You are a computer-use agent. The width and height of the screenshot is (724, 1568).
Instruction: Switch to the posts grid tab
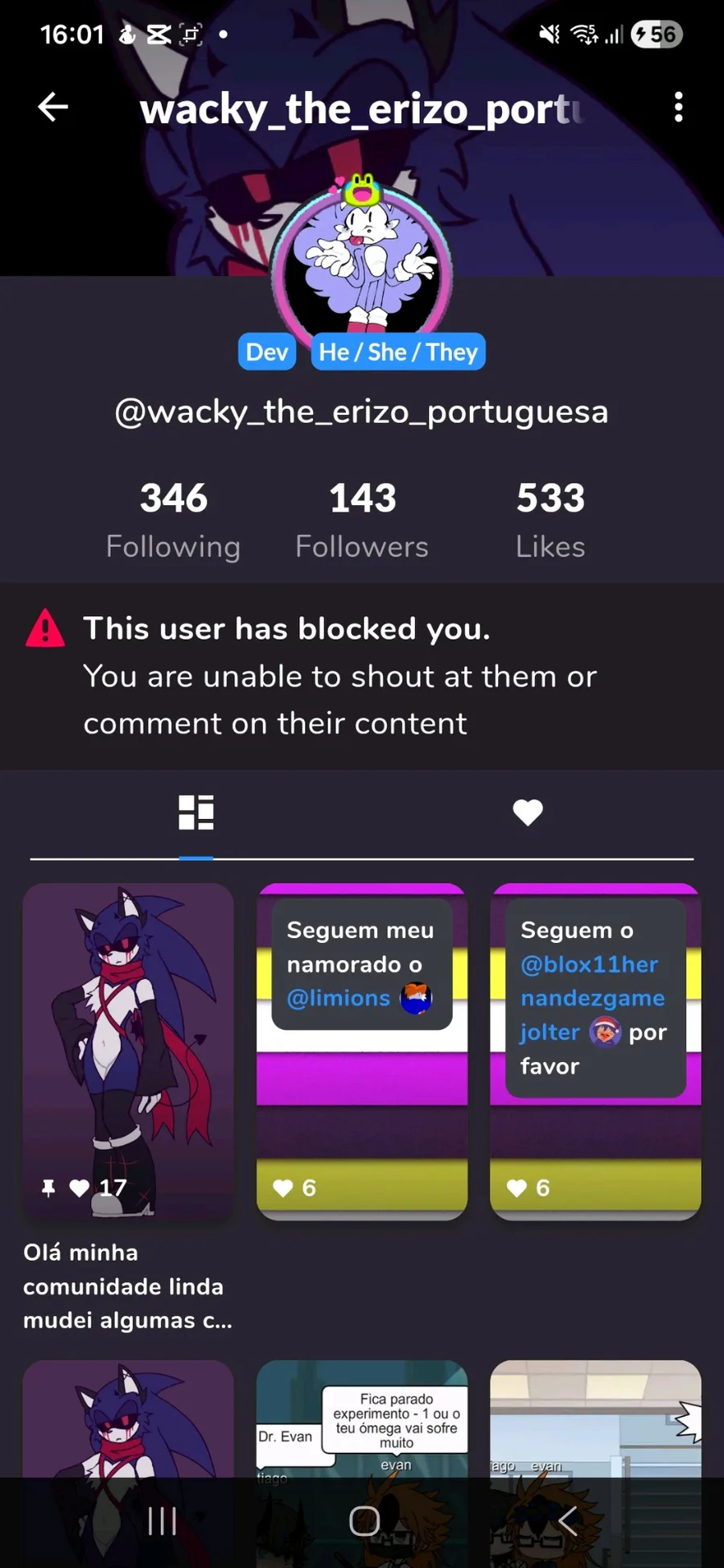[196, 813]
